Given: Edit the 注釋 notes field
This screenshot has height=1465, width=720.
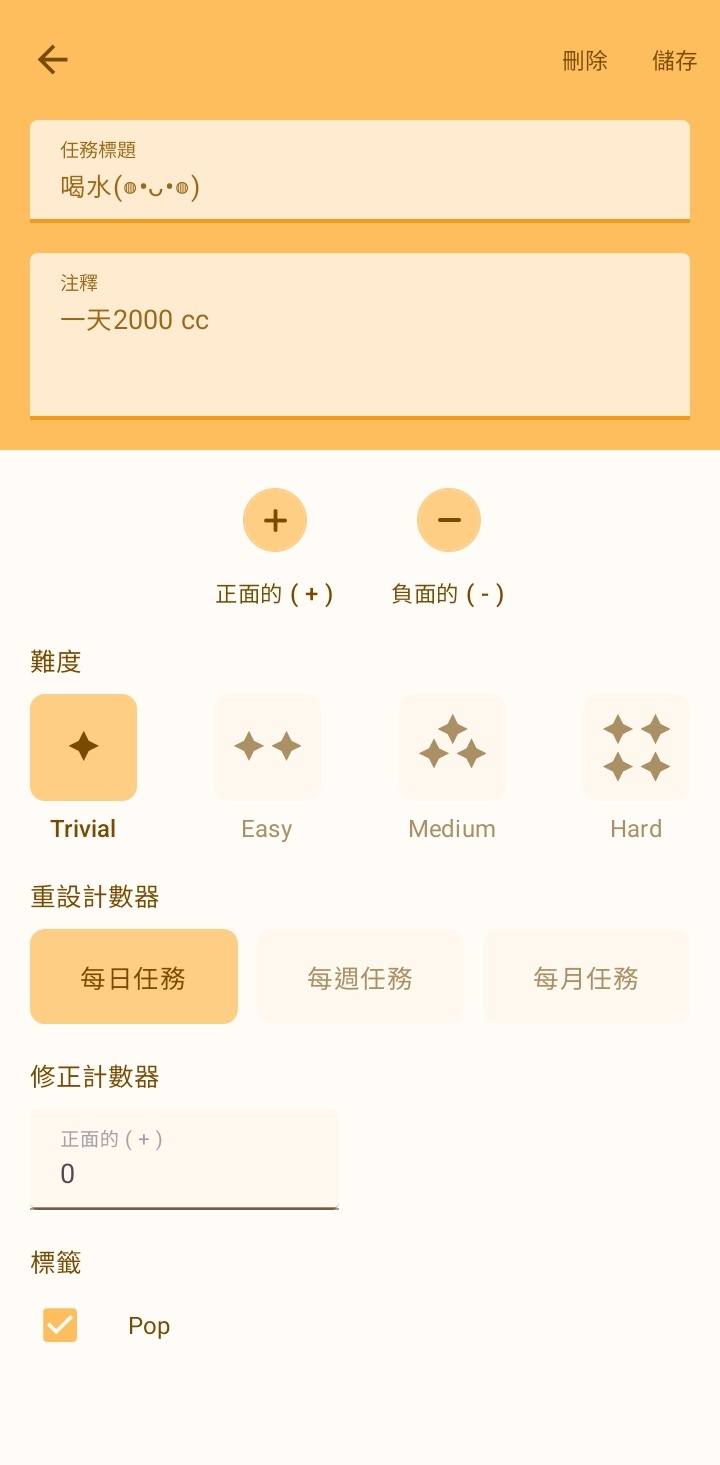Looking at the screenshot, I should click(360, 336).
